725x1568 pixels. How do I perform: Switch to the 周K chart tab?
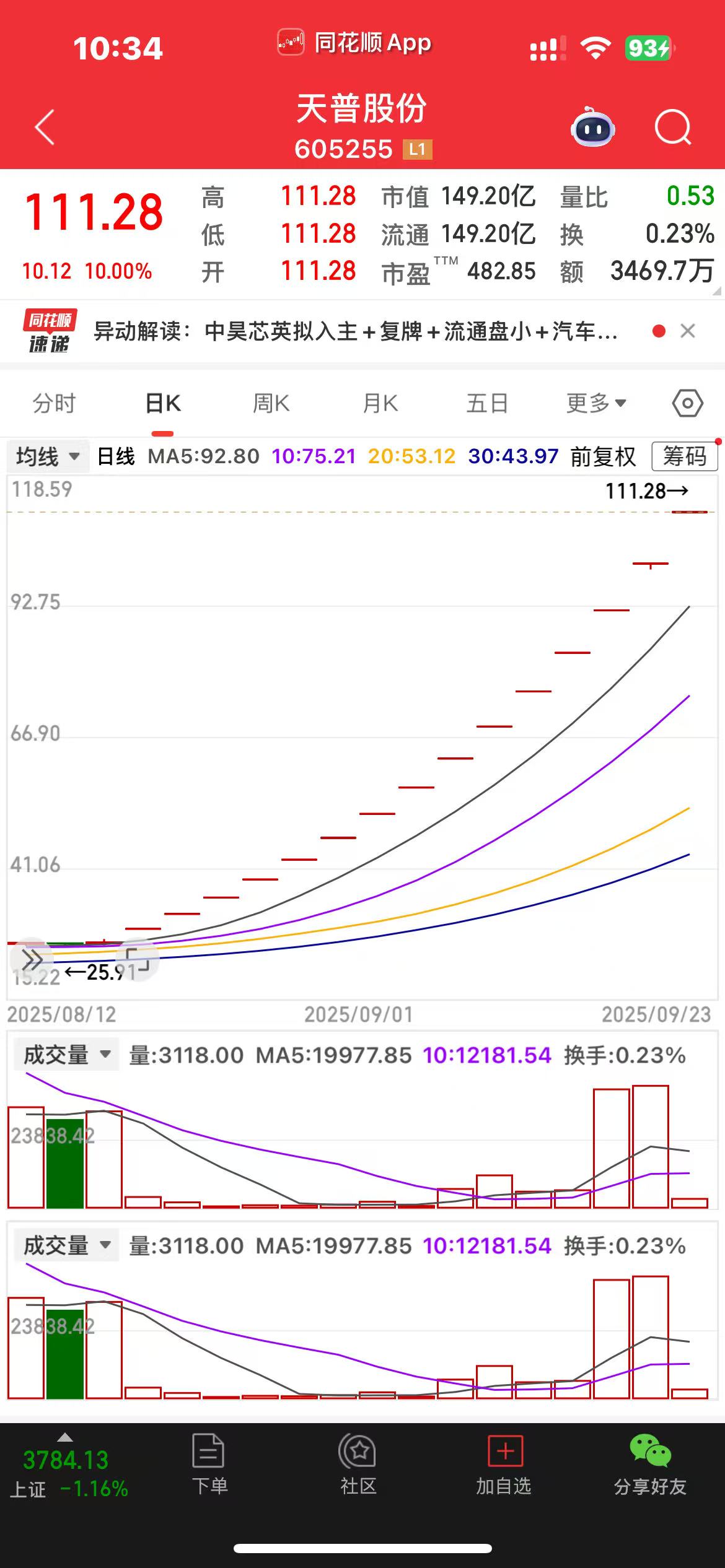coord(271,404)
